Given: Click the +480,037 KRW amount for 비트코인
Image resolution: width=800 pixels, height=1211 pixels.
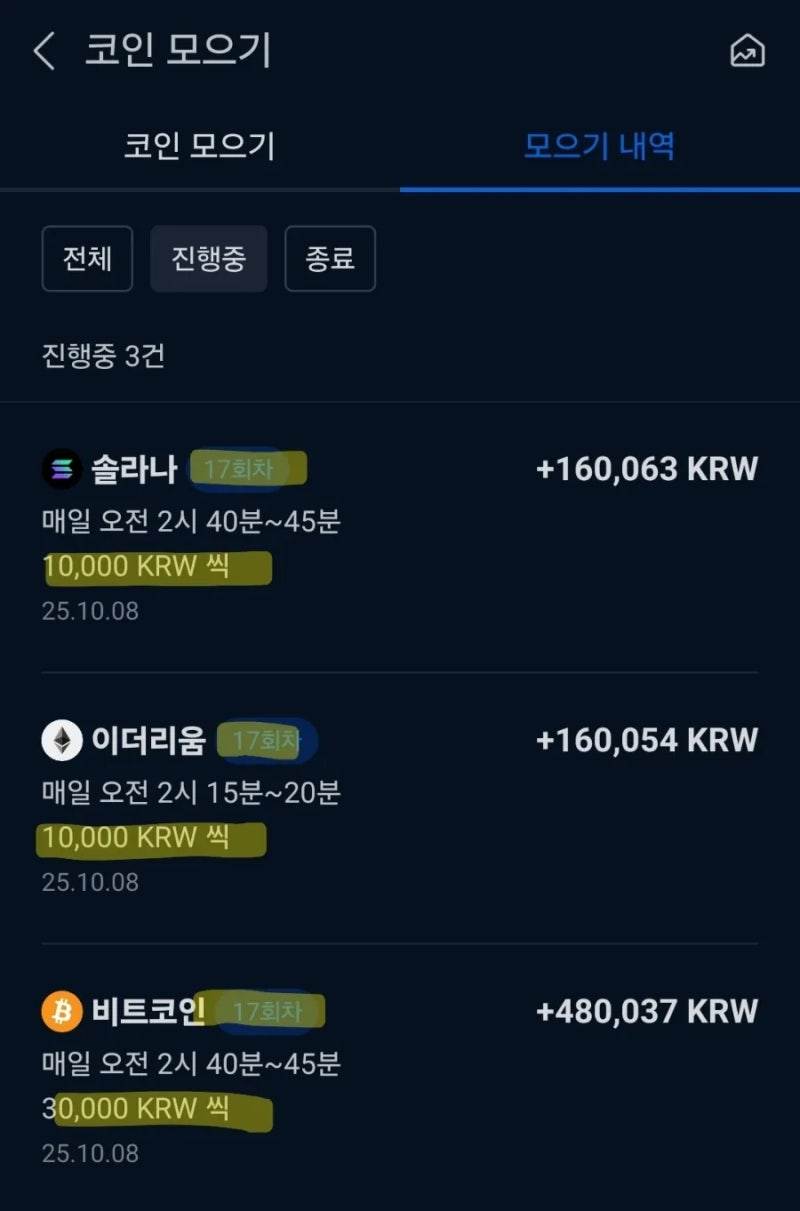Looking at the screenshot, I should coord(648,1011).
